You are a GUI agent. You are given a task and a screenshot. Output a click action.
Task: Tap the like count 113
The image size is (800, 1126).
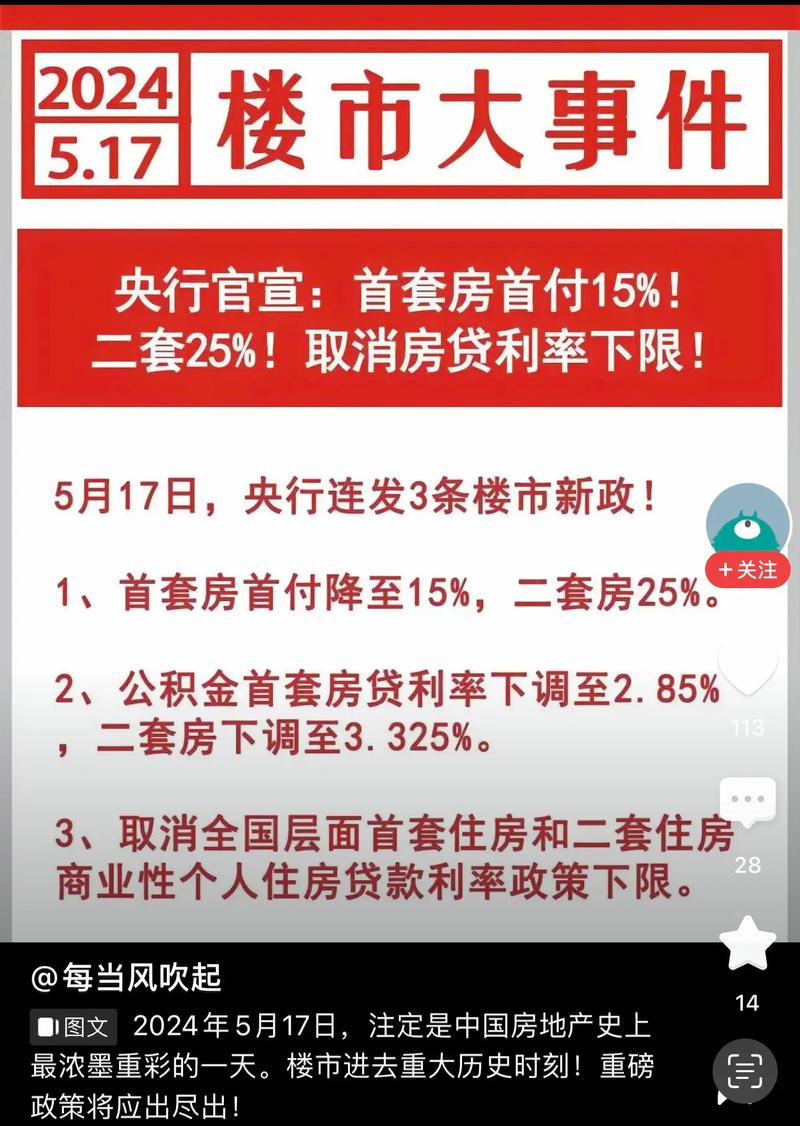745,729
